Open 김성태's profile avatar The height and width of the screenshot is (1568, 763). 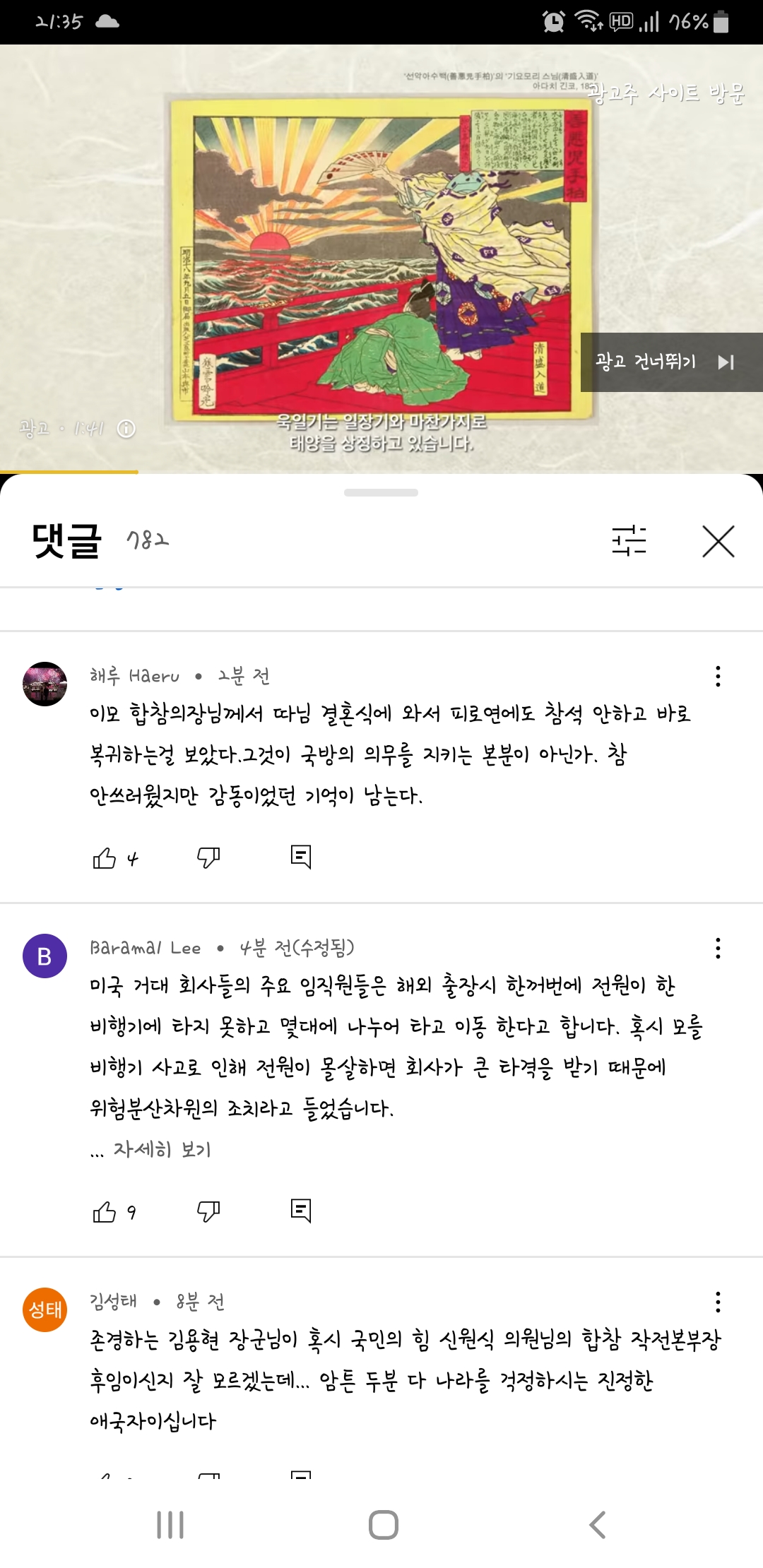tap(45, 1310)
